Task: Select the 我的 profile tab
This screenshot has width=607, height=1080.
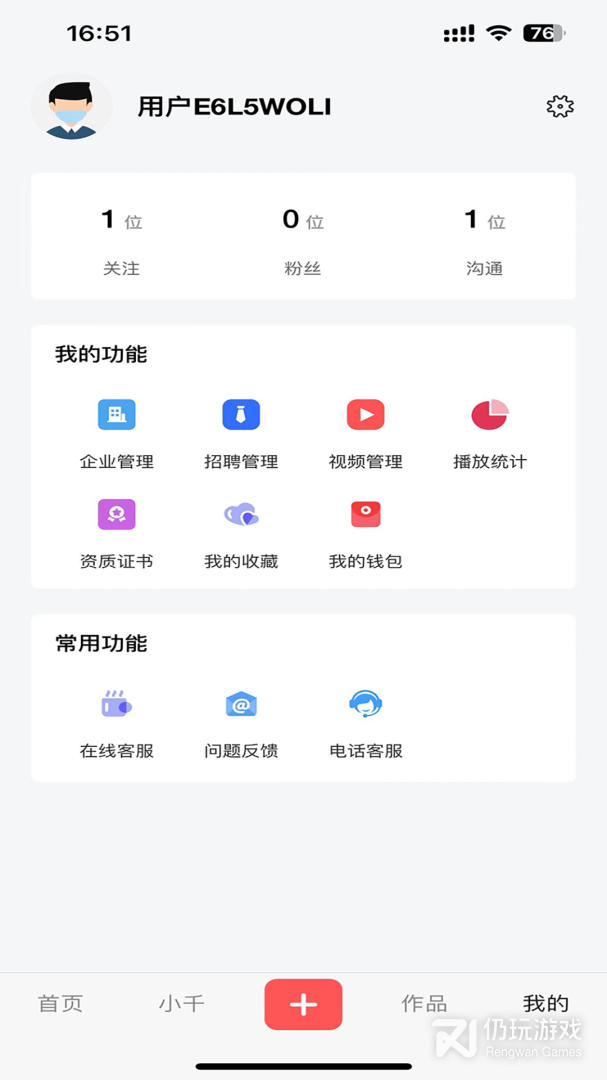Action: (x=546, y=1003)
